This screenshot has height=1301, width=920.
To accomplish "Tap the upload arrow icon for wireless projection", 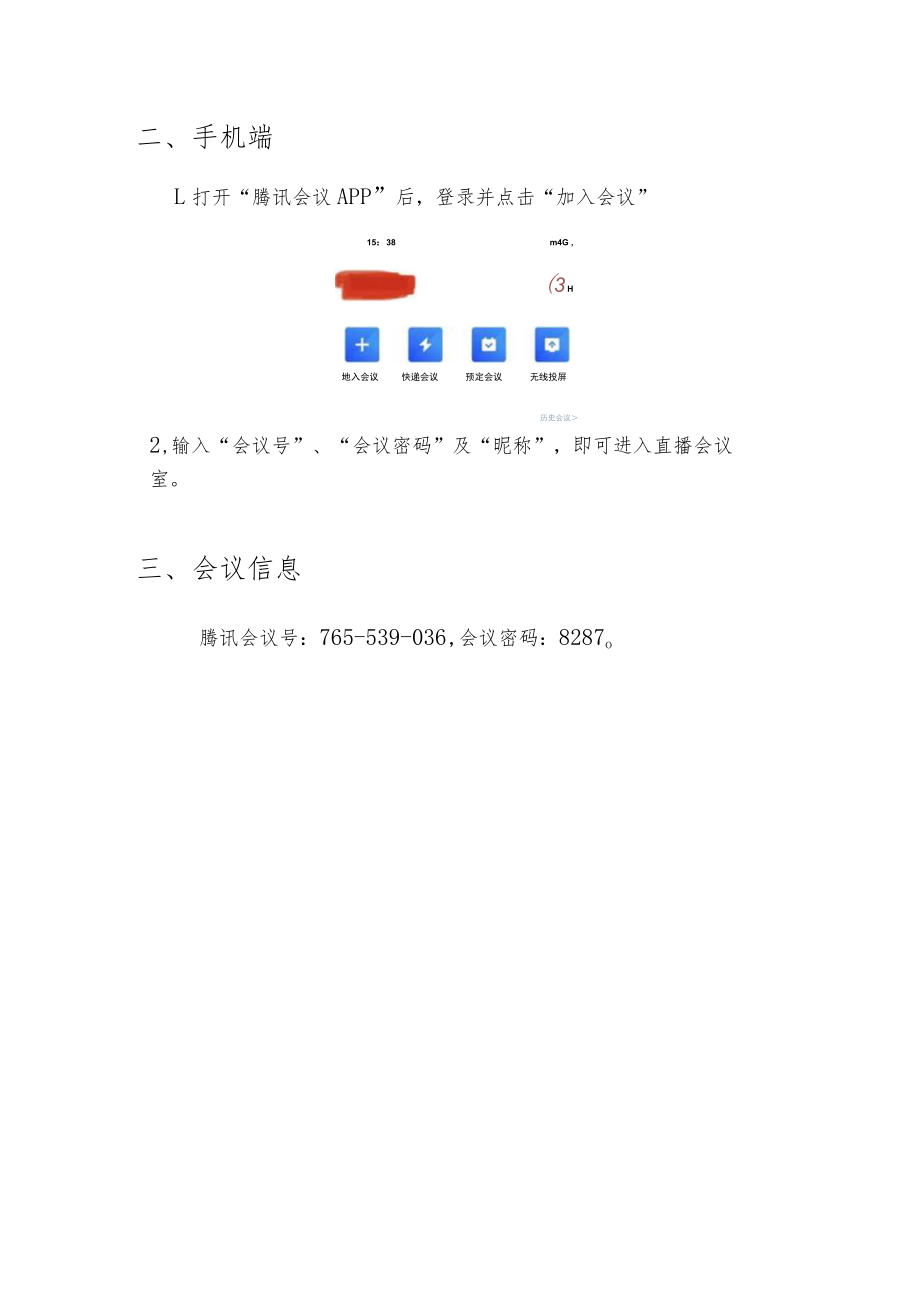I will [x=553, y=345].
